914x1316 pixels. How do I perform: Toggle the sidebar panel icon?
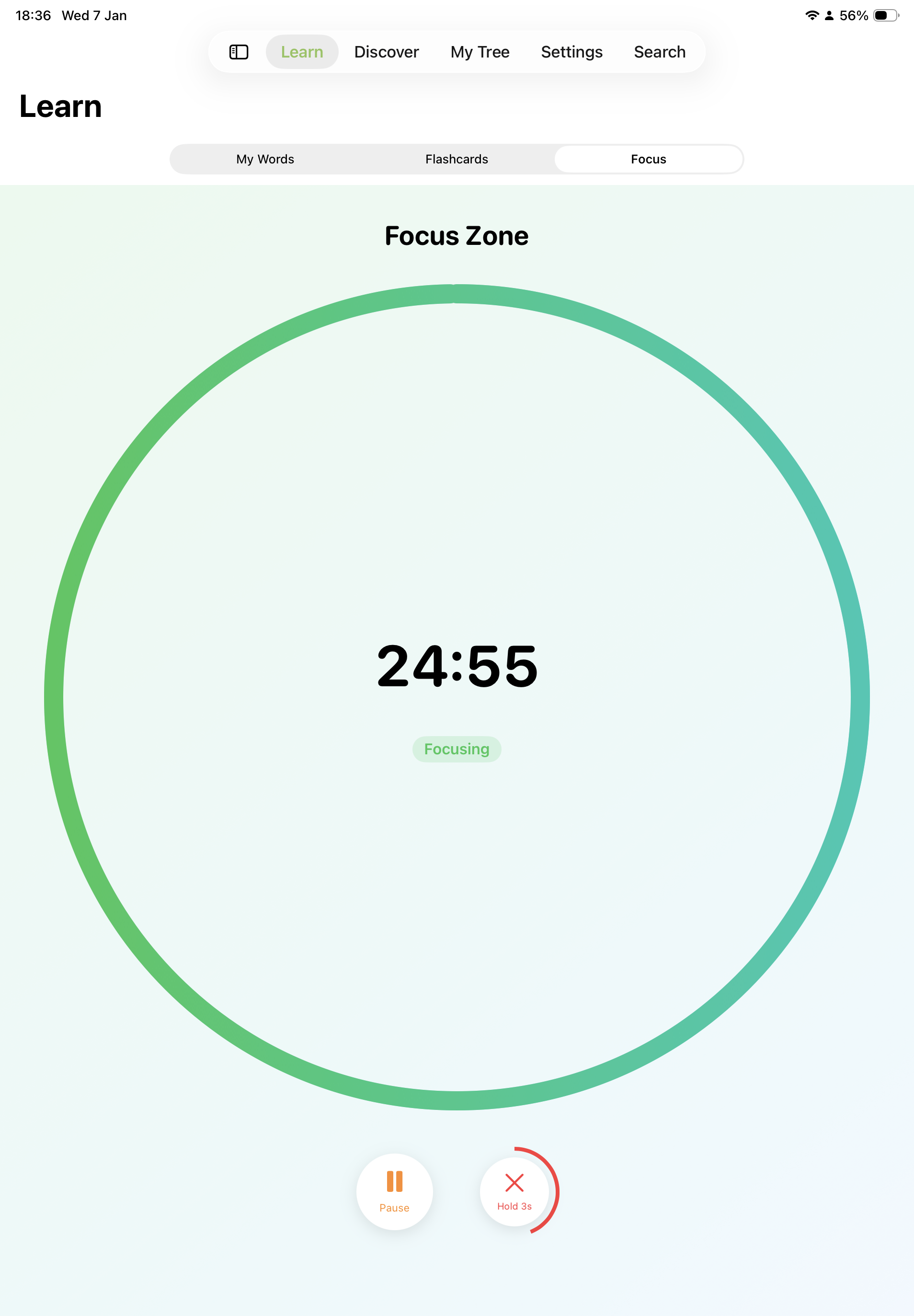point(238,52)
